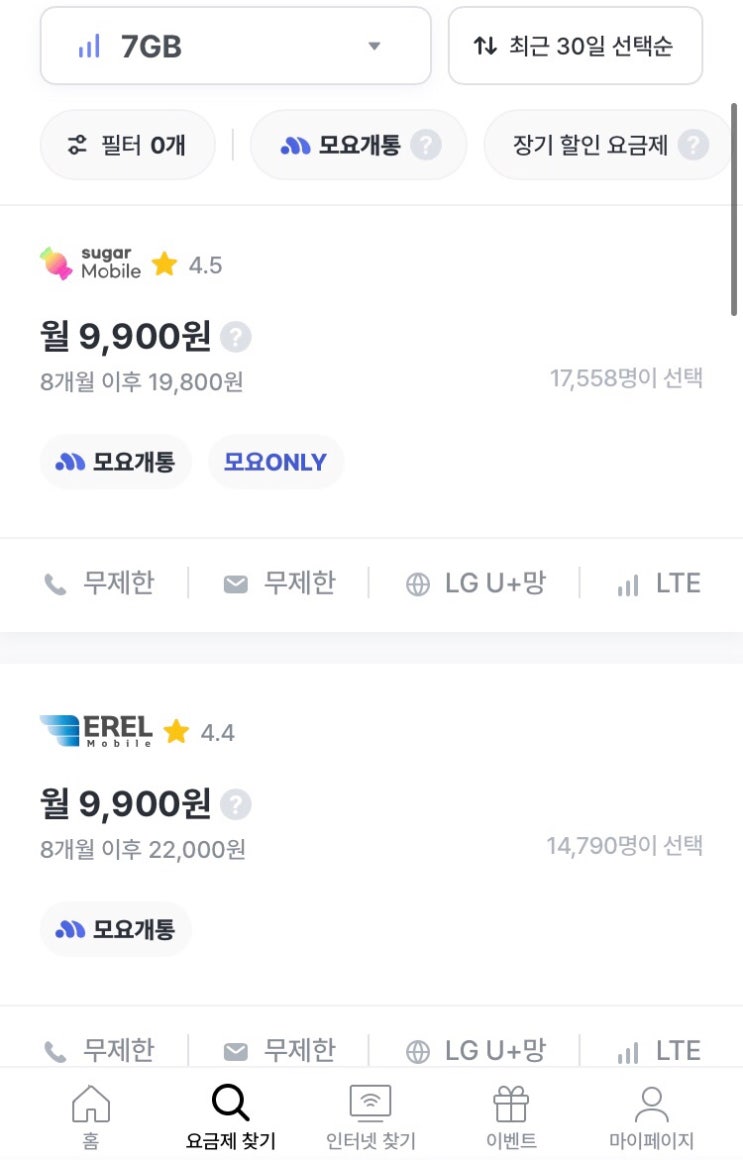
Task: Open the sugar Mobile 9,900원 plan card
Action: 372,419
